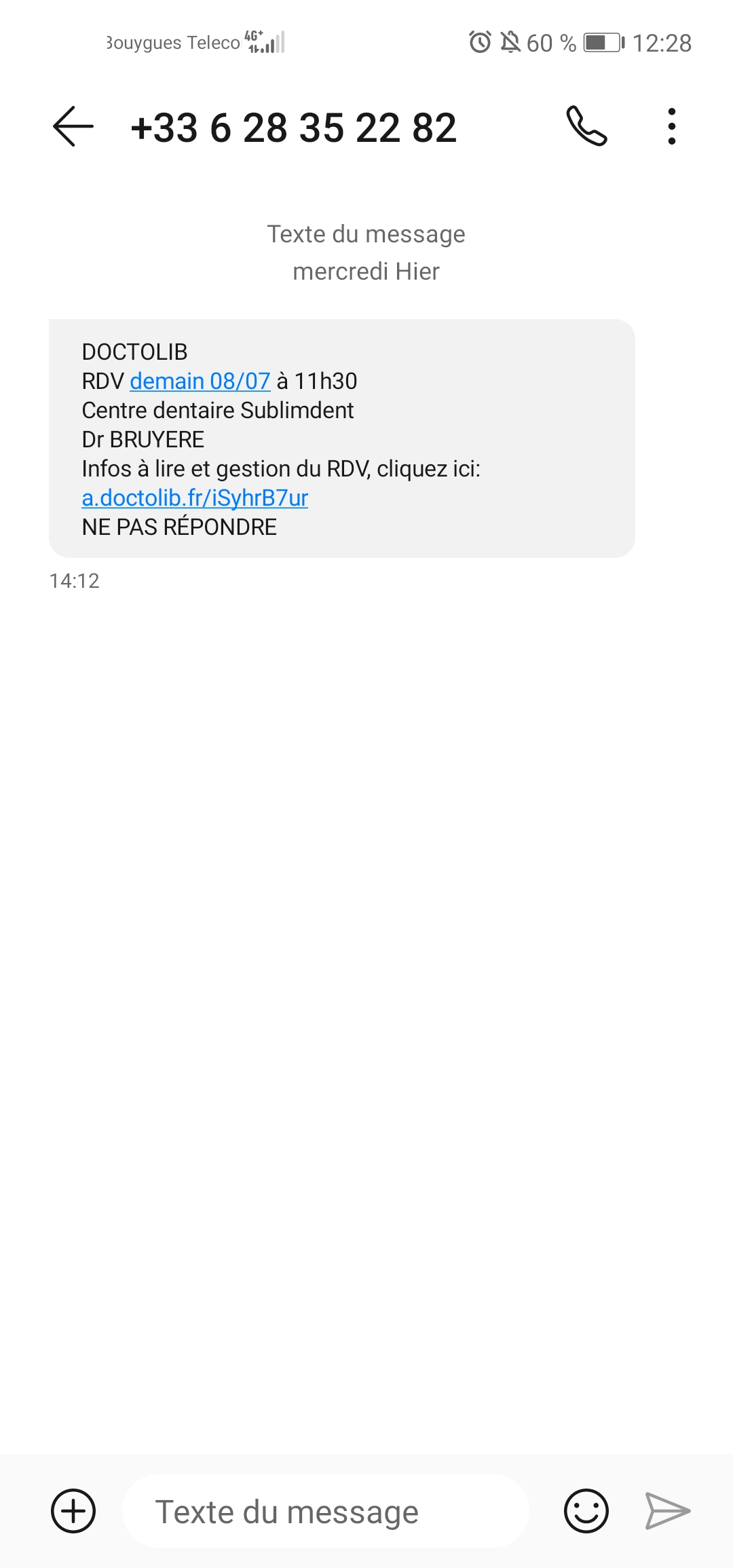Screen dimensions: 733x1568
Task: Tap the plus icon to attach
Action: (73, 1511)
